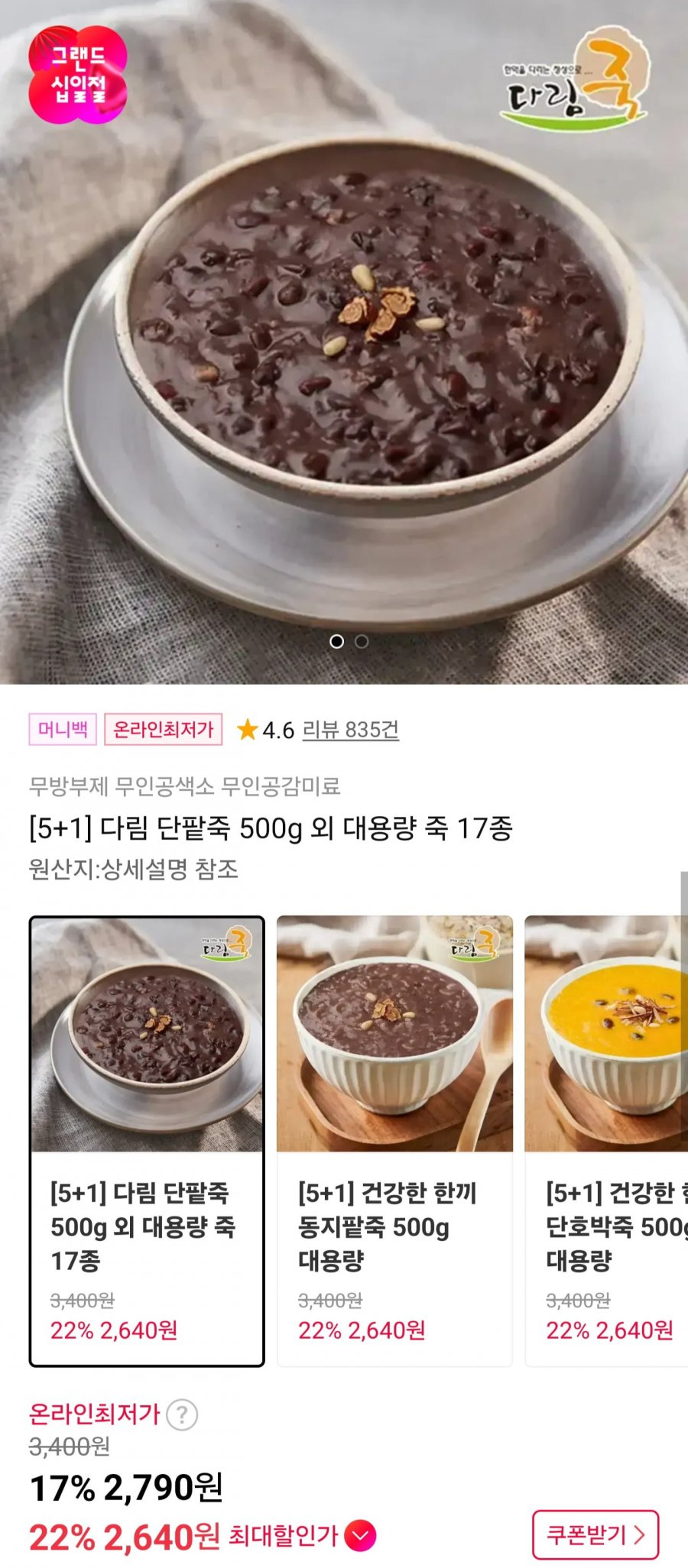Expand the 최대할인가 price details arrow
Viewport: 688px width, 1568px height.
tap(360, 1535)
